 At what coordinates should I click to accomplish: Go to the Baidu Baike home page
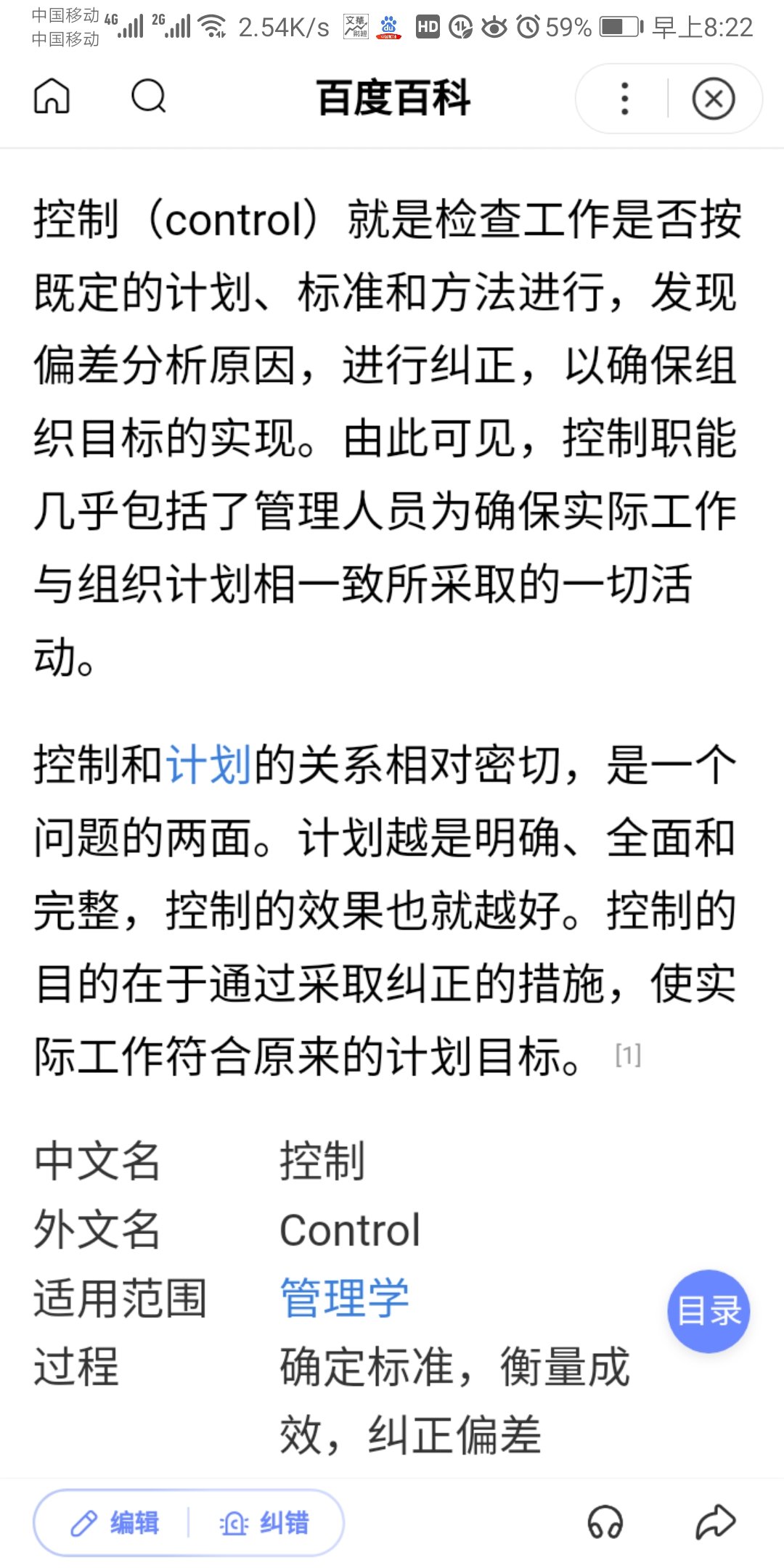pyautogui.click(x=52, y=97)
